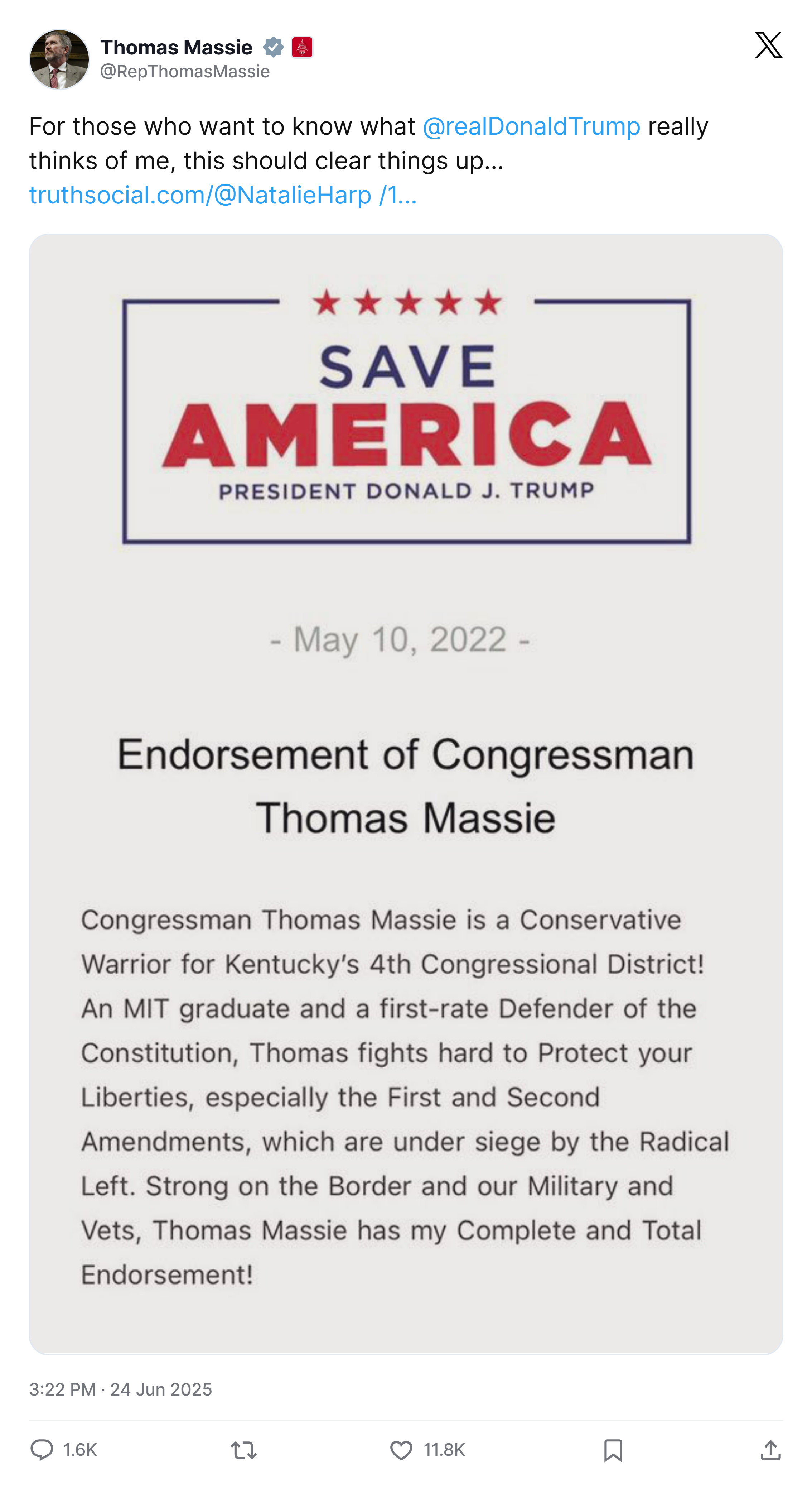812x1493 pixels.
Task: Open the @RepThomasMassie handle
Action: point(185,71)
